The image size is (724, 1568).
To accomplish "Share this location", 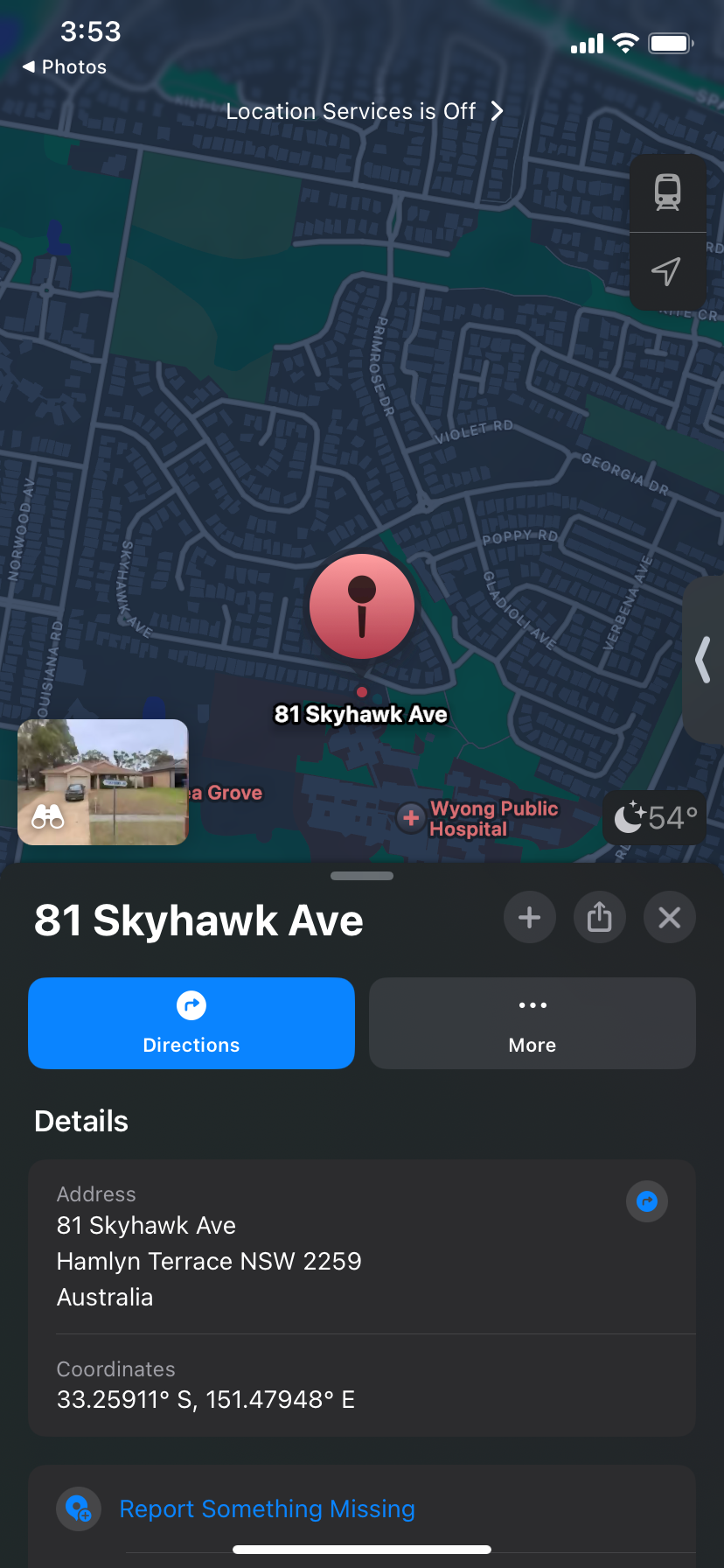I will 600,918.
